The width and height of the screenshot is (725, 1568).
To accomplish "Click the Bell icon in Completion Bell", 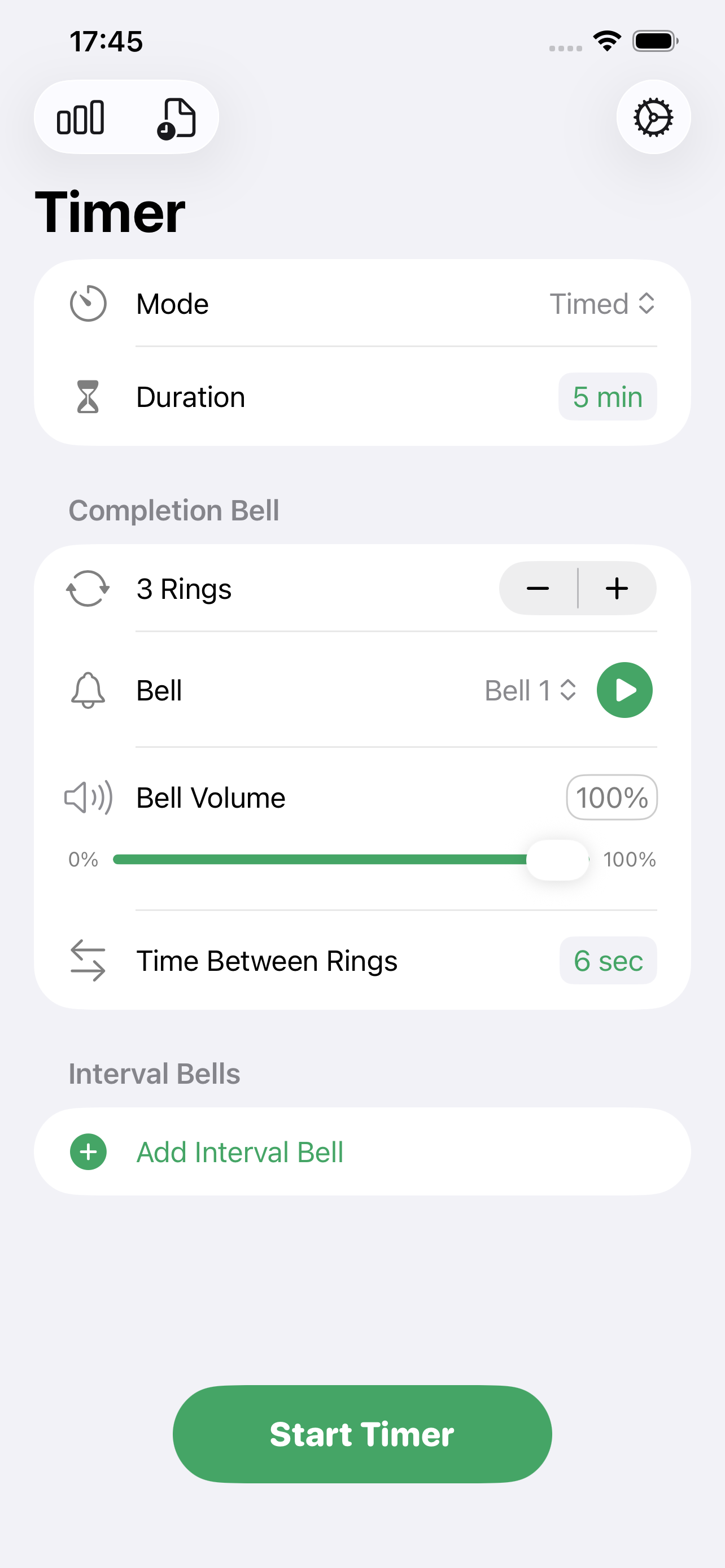I will coord(88,690).
